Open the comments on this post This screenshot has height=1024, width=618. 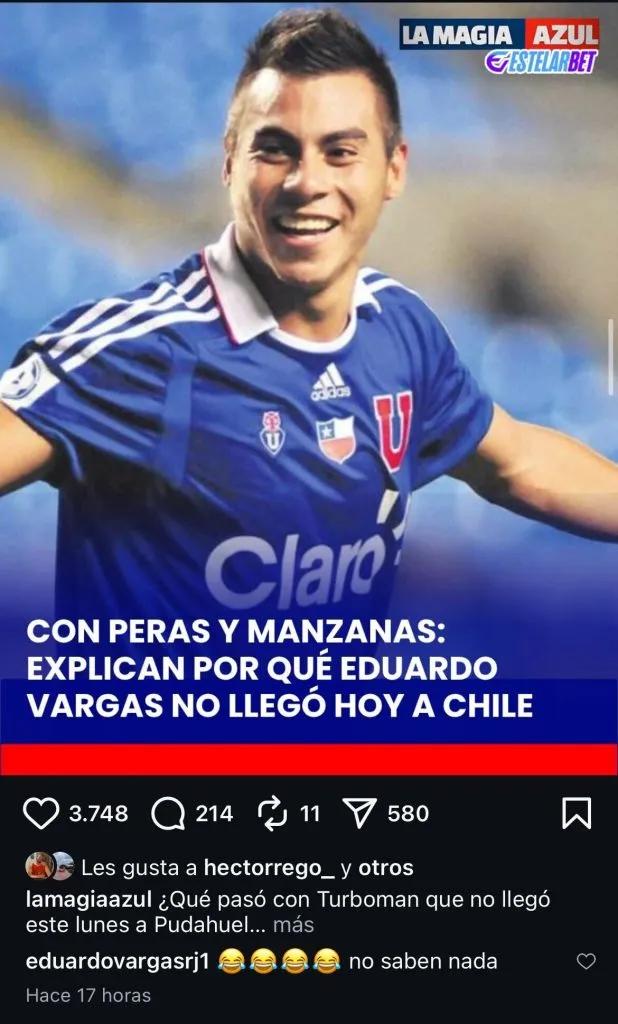(169, 814)
